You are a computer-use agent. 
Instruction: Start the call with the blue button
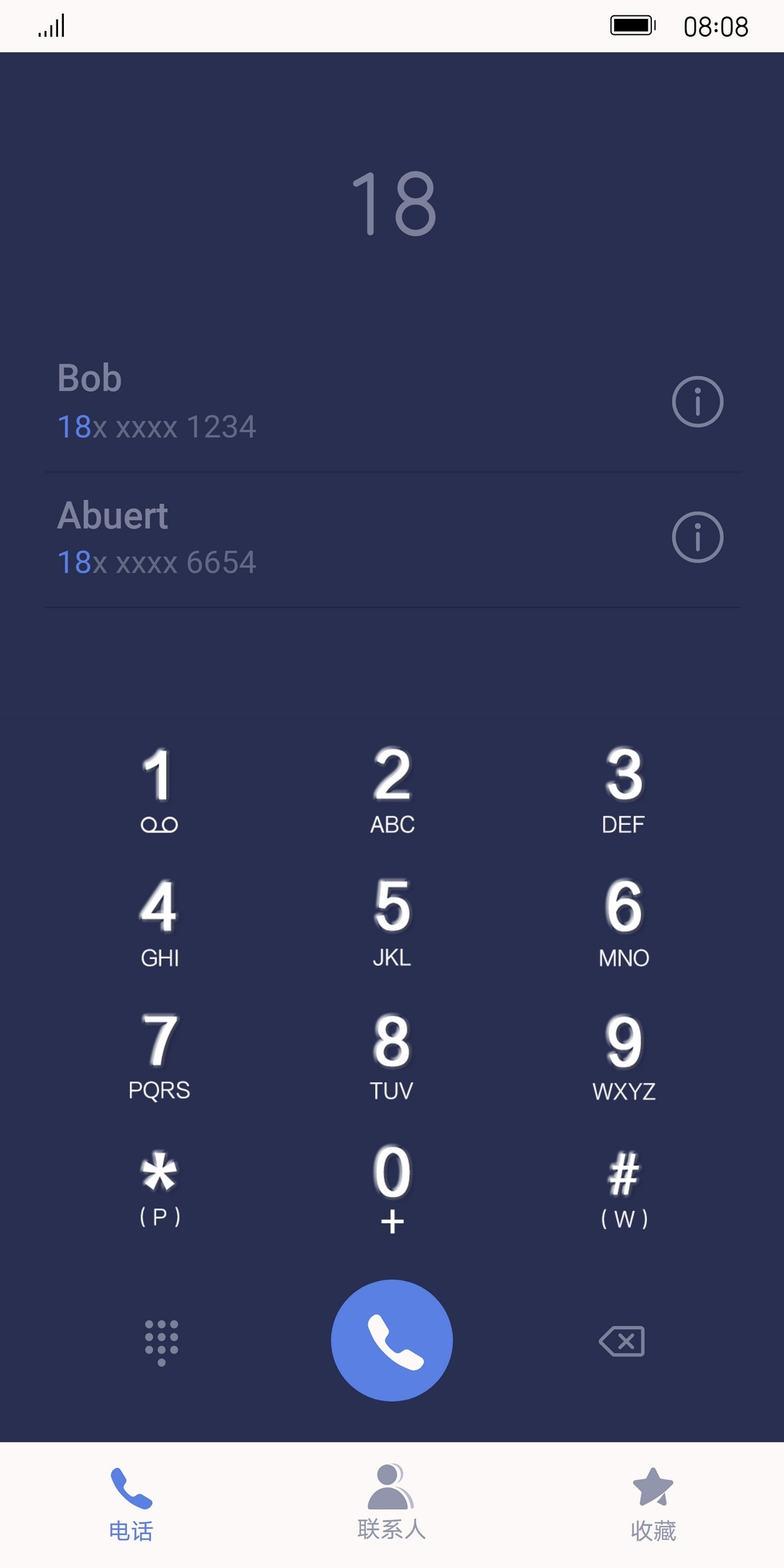392,1341
